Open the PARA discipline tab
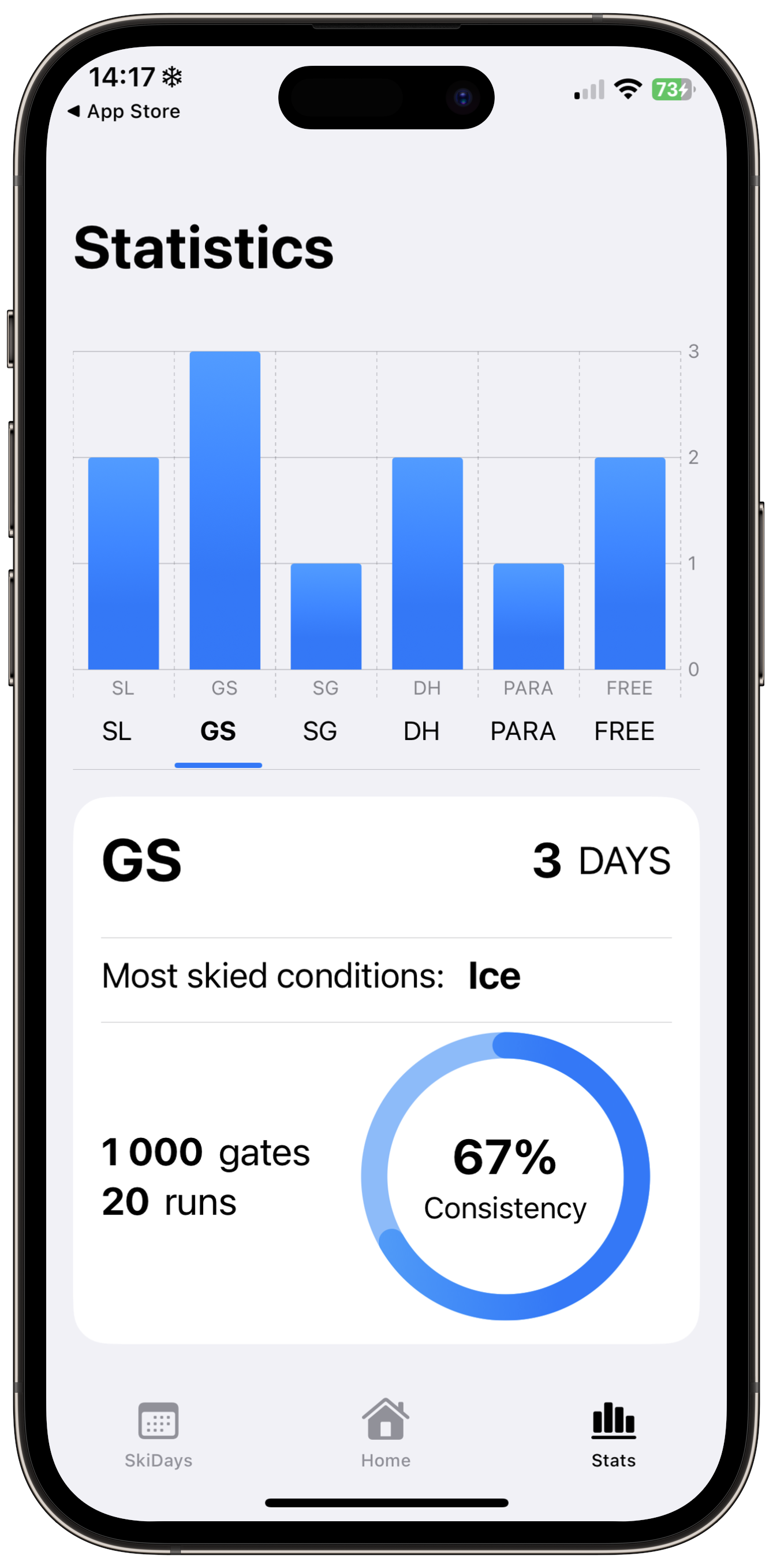The image size is (773, 1568). 523,731
